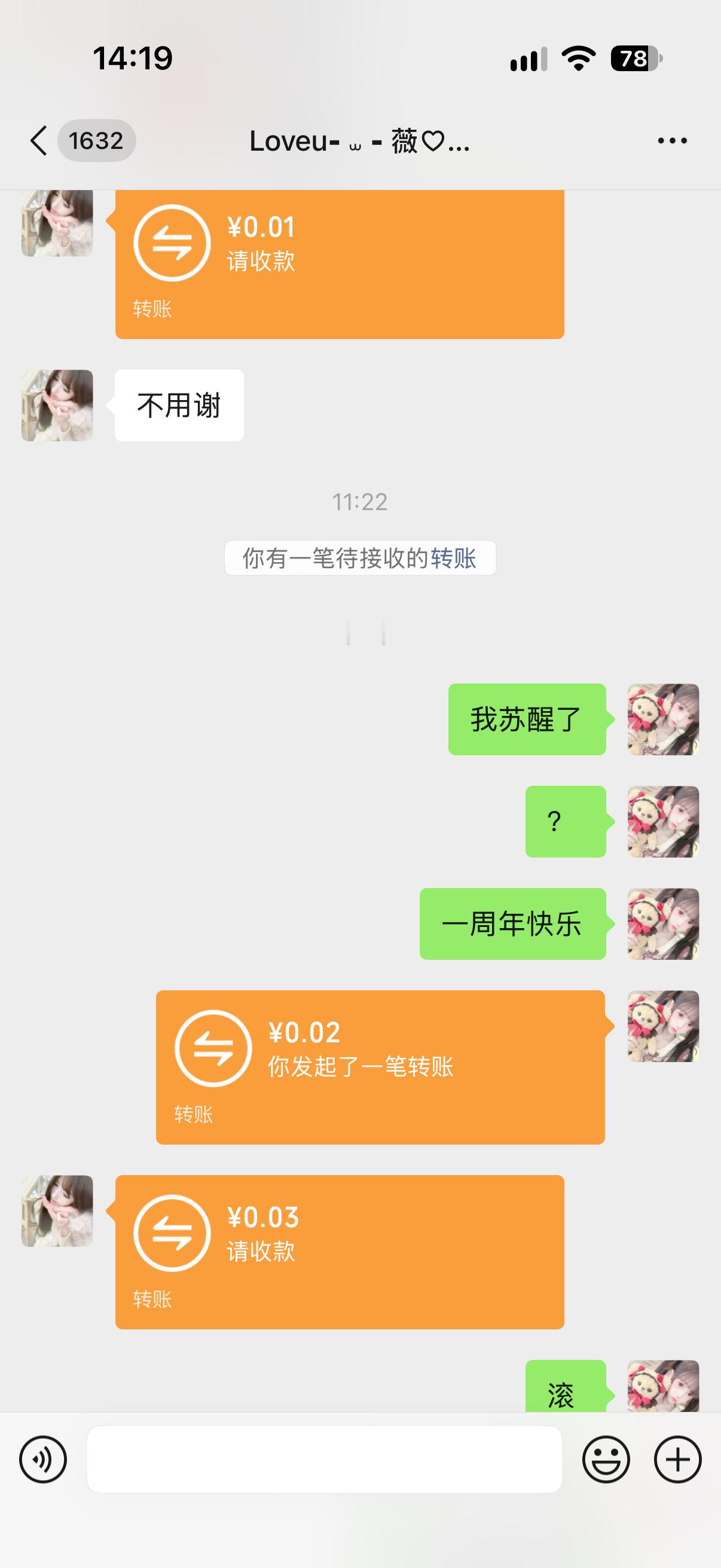Open the ¥0.02 transfer you initiated
This screenshot has width=721, height=1568.
click(380, 1067)
